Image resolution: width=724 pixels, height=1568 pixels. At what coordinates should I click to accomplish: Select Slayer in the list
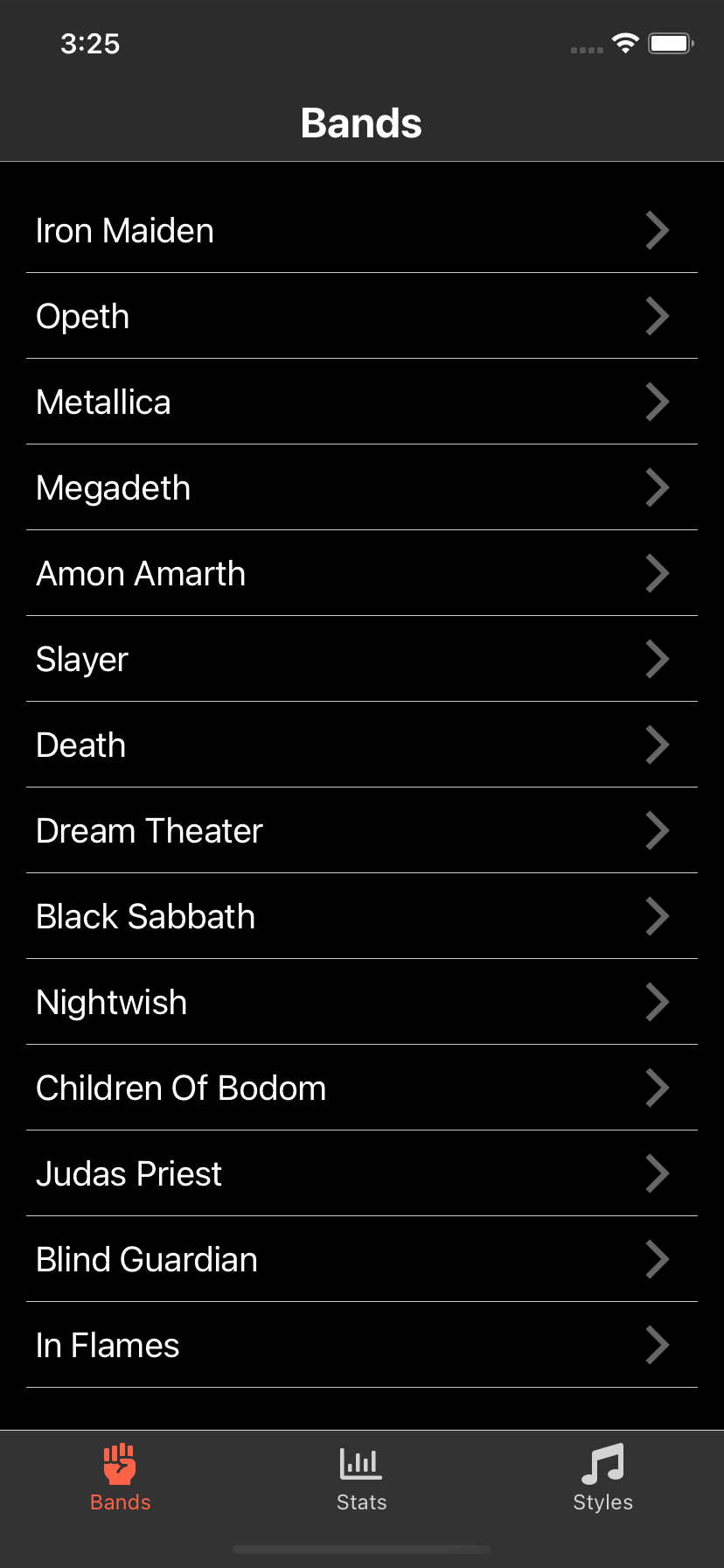[x=362, y=660]
